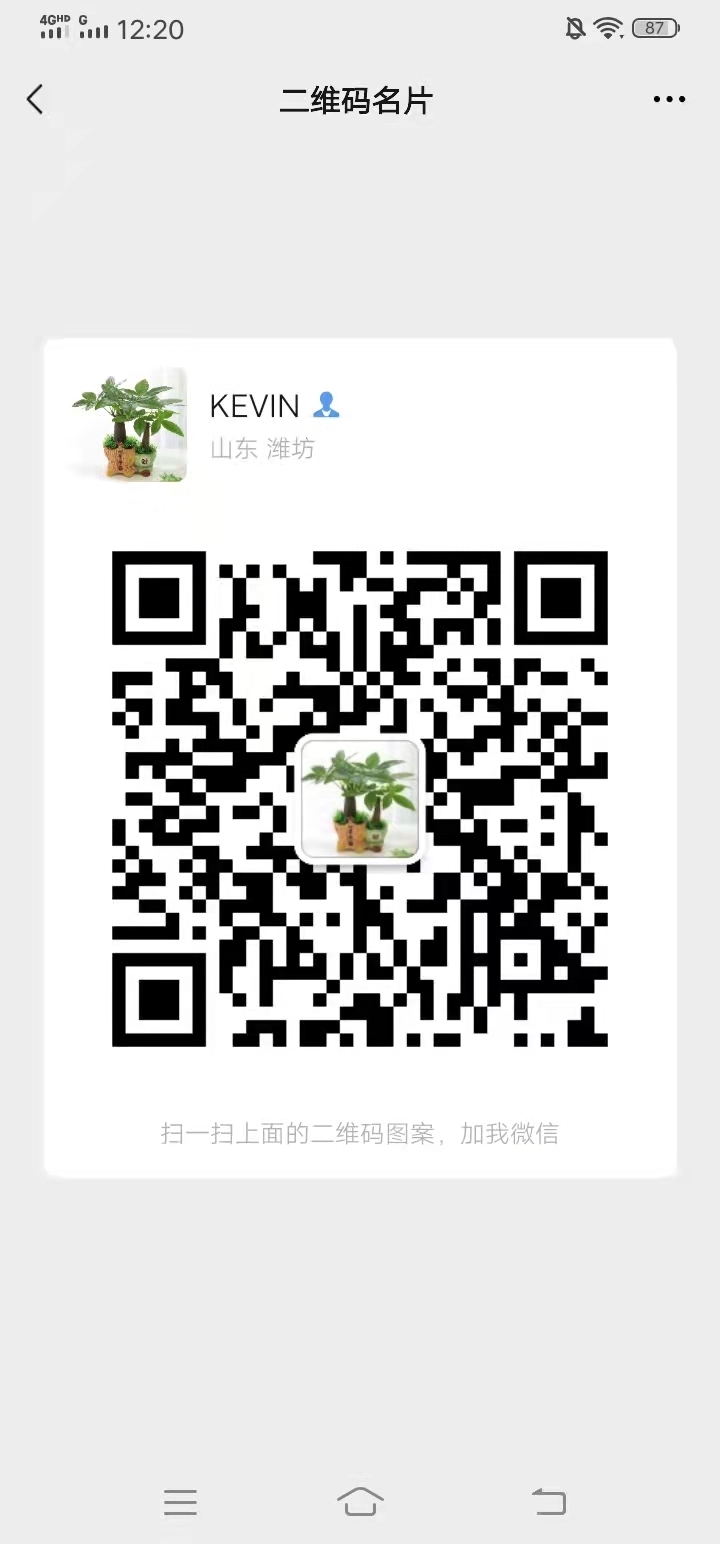720x1544 pixels.
Task: Open recent apps from navigation bar
Action: click(x=180, y=1501)
